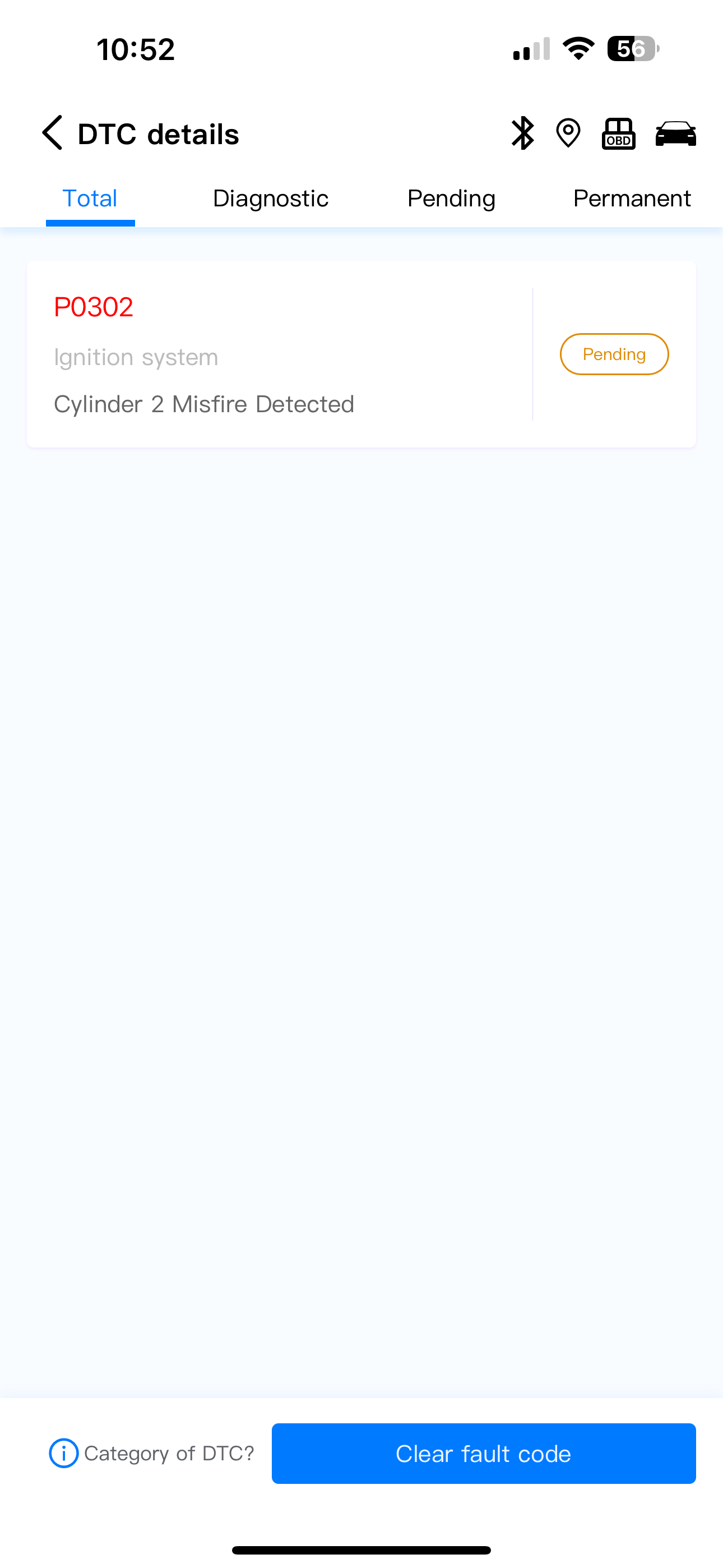723x1568 pixels.
Task: Open the car vehicle icon
Action: click(675, 134)
